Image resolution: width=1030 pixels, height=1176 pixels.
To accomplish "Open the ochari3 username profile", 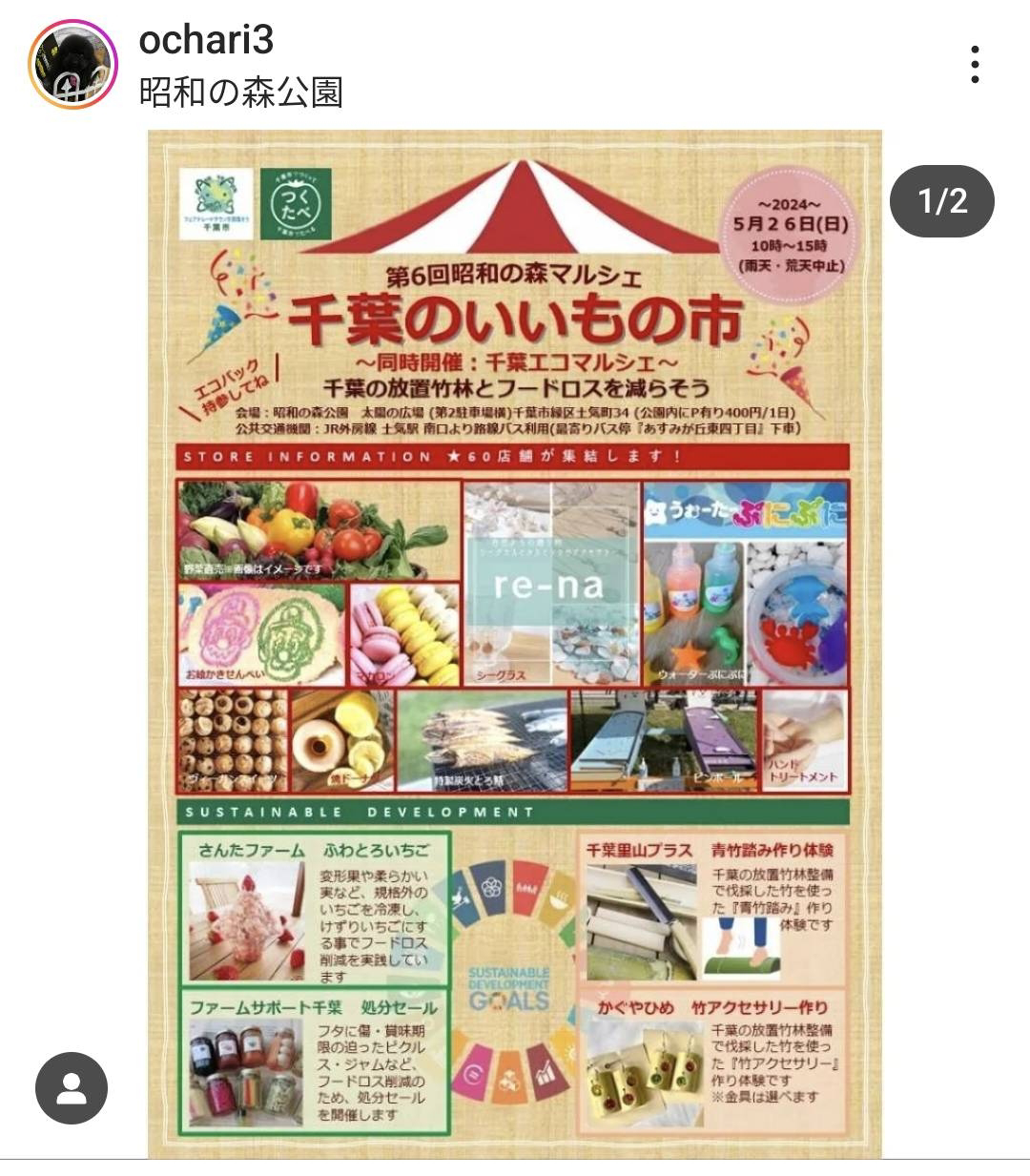I will pos(206,40).
